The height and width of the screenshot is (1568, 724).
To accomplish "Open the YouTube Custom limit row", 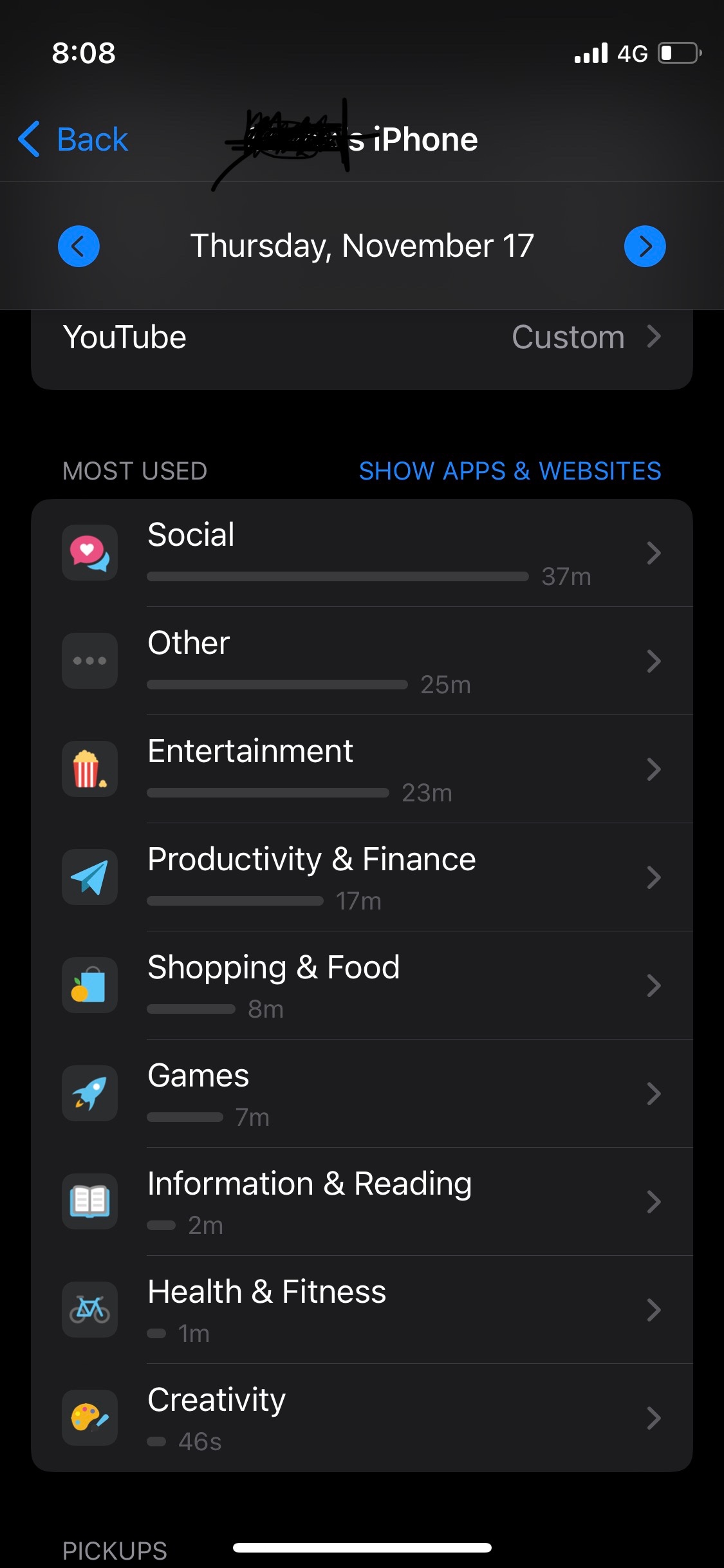I will pos(362,338).
